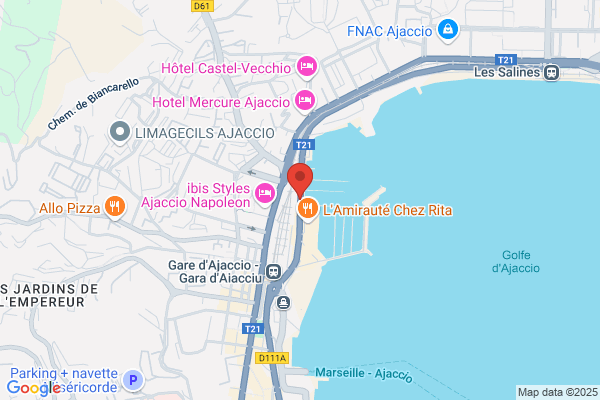Tap the ferry terminal icon
The image size is (600, 400).
point(283,302)
